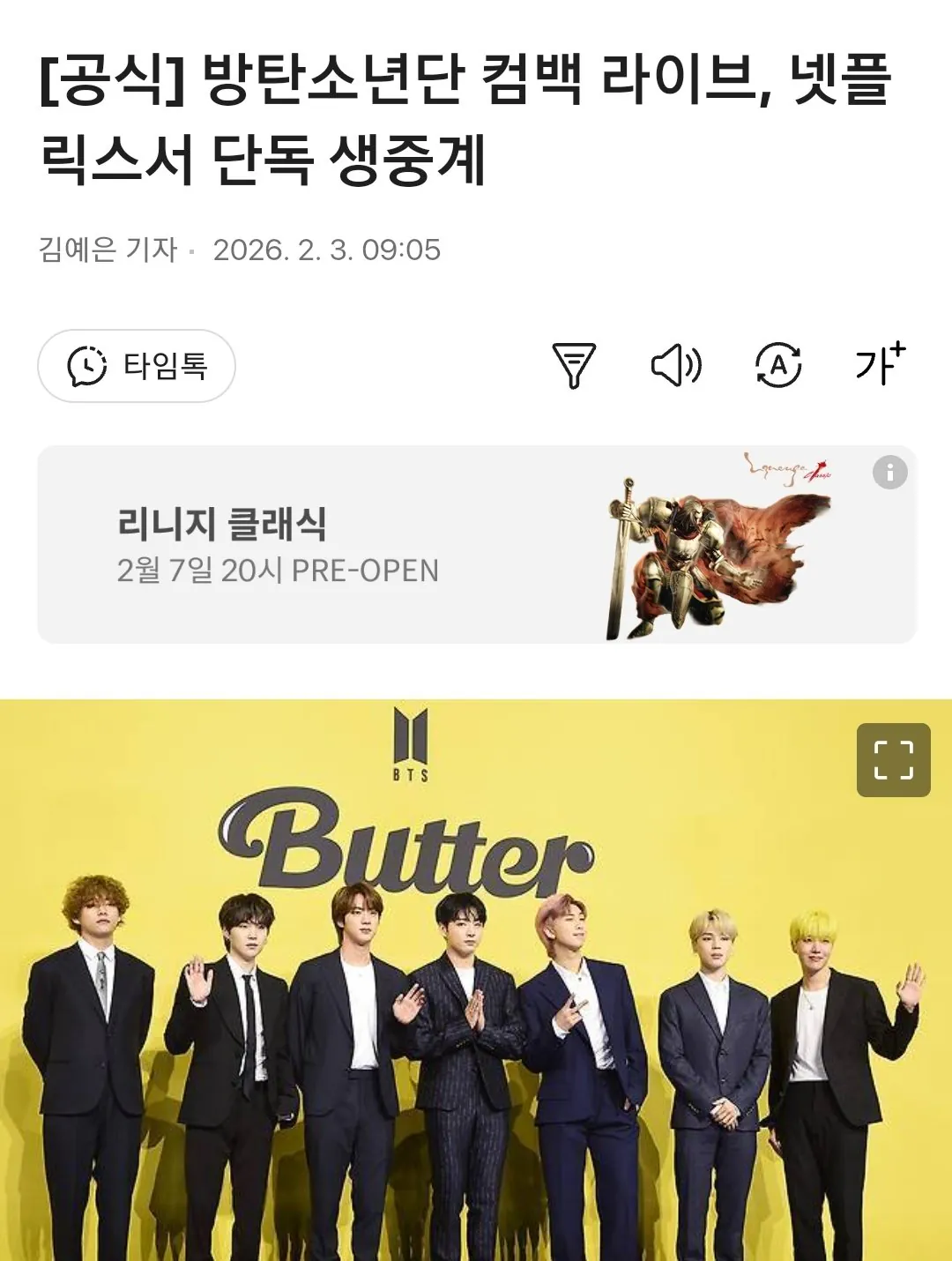This screenshot has height=1261, width=952.
Task: Listen to the article with the speaker icon
Action: tap(676, 365)
